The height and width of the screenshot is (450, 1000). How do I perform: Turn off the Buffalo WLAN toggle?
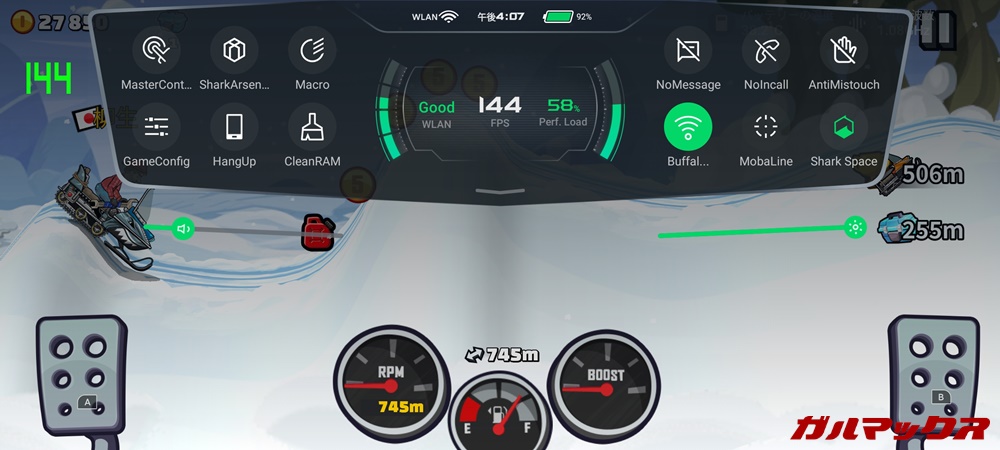[x=688, y=127]
